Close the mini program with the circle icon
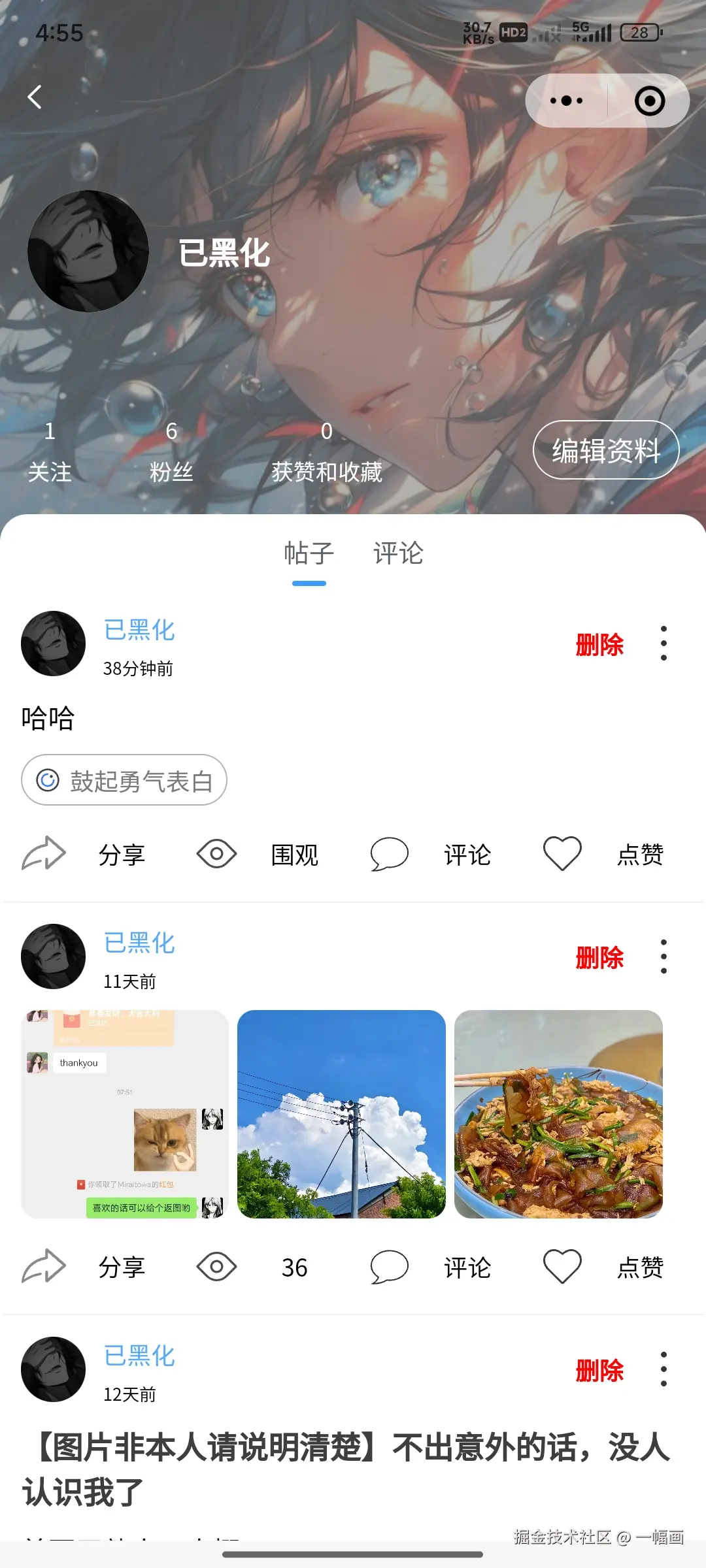Screen dimensions: 706x1568 coord(649,101)
